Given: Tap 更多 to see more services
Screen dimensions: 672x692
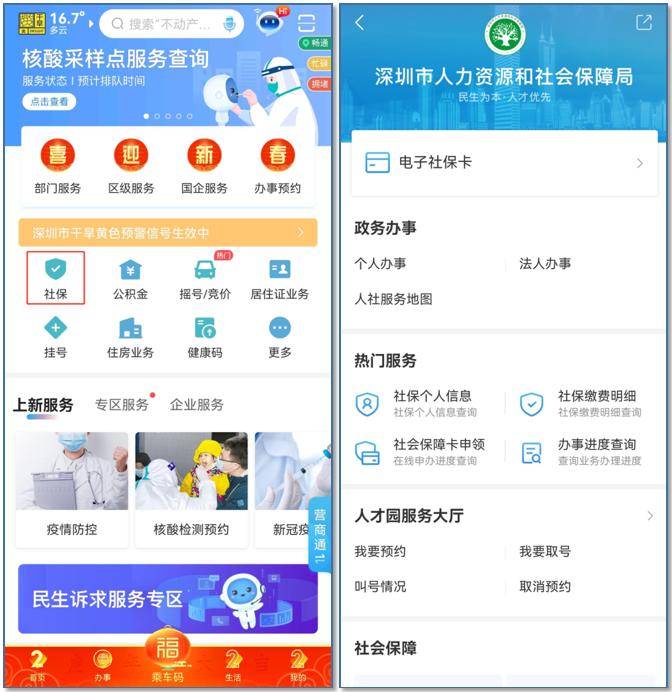Looking at the screenshot, I should 279,336.
